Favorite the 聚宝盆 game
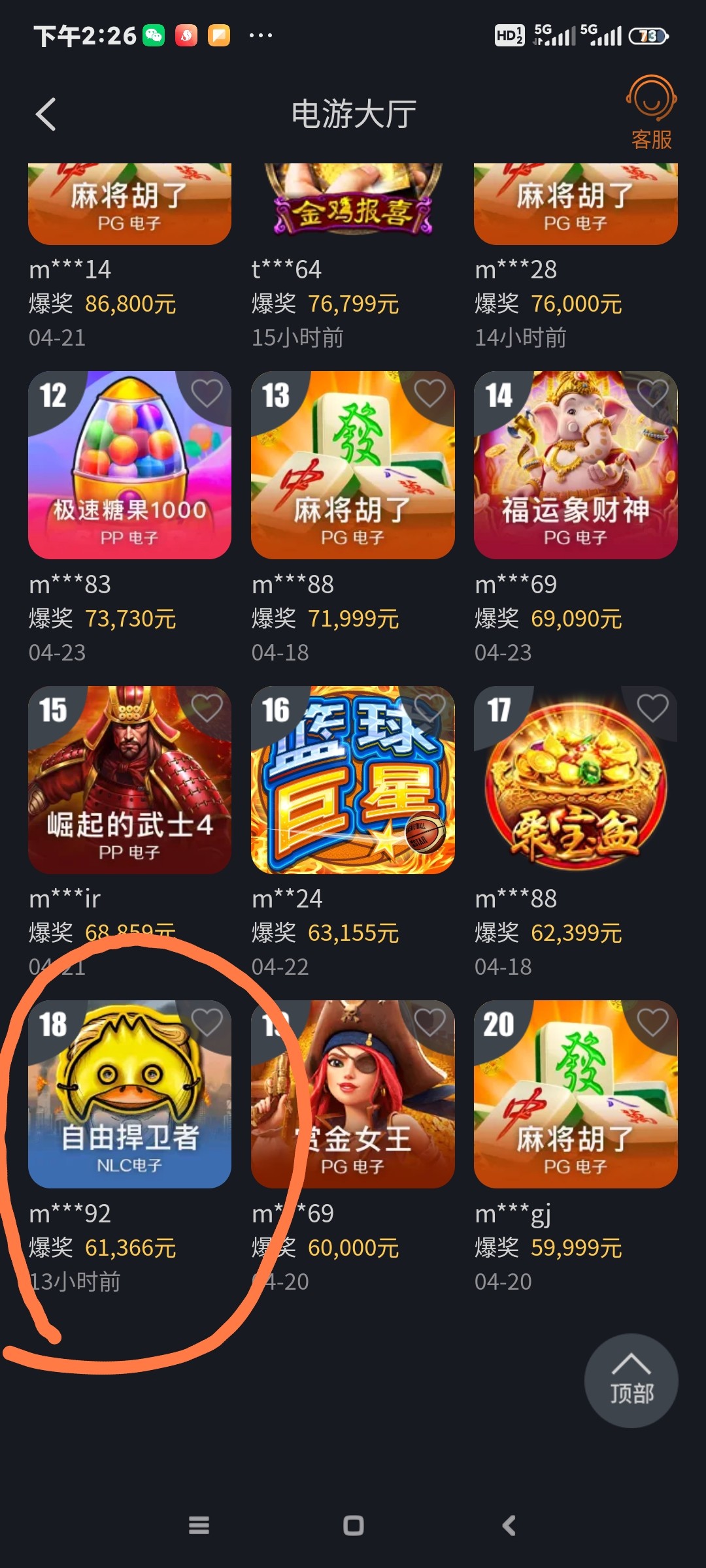 coord(652,708)
